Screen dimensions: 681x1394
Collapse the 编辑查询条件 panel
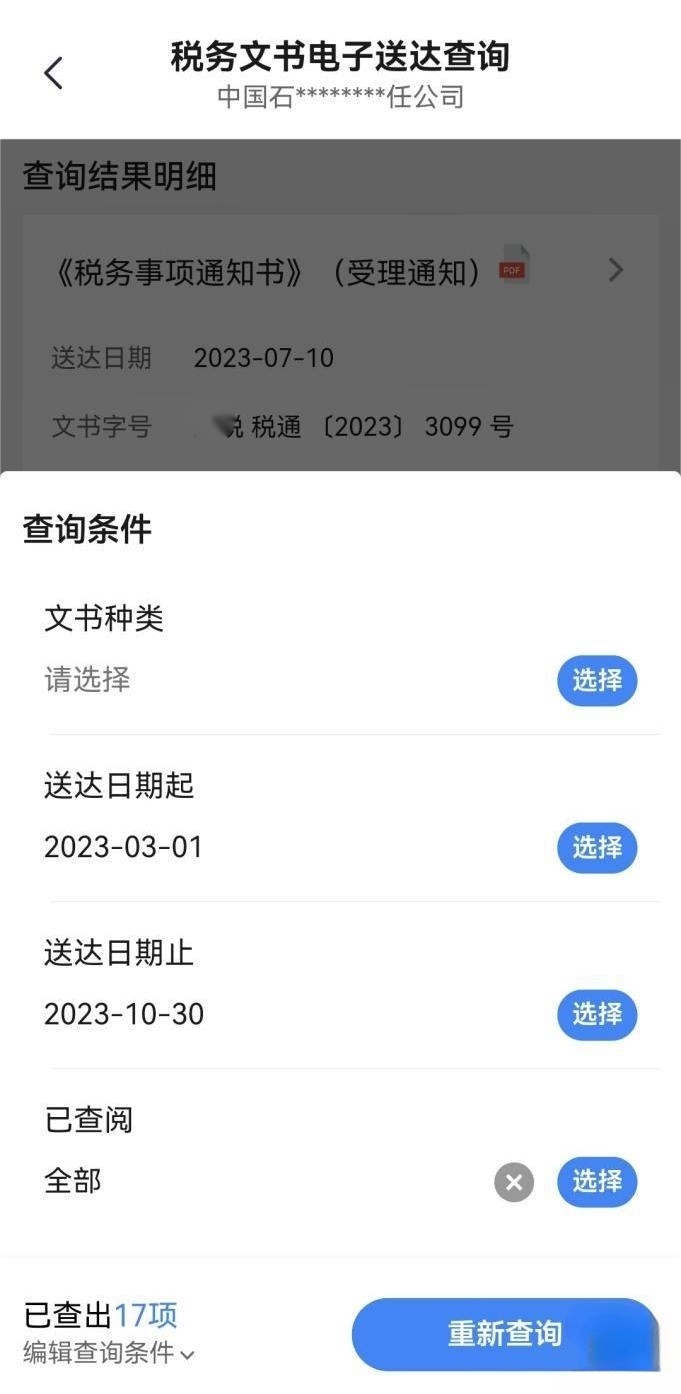[x=109, y=1353]
